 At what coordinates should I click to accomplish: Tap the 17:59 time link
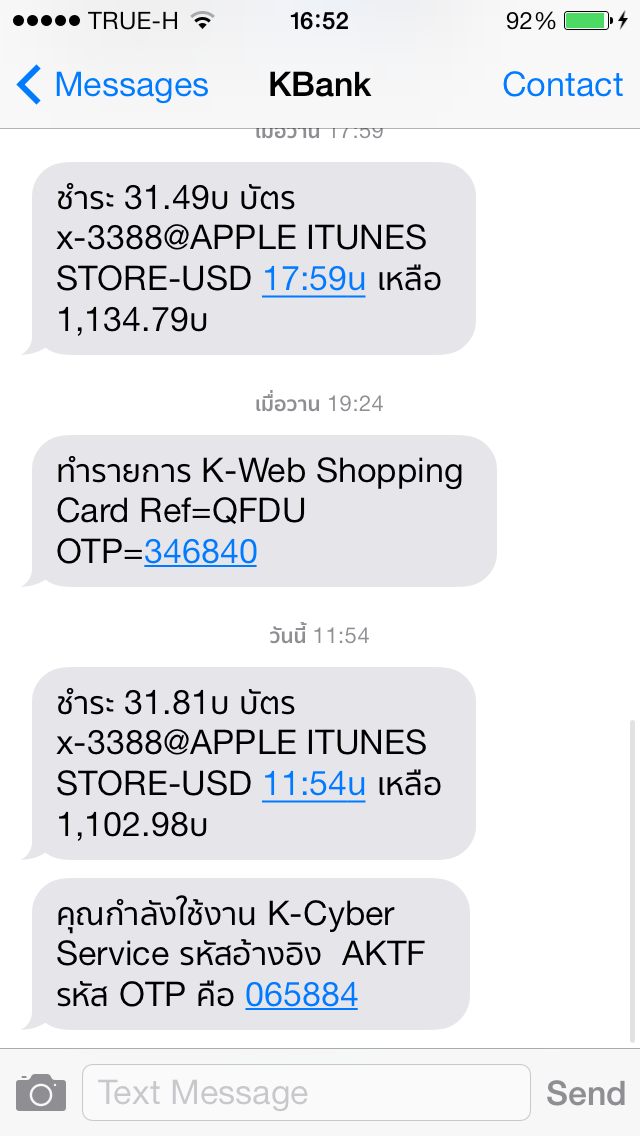pos(314,280)
